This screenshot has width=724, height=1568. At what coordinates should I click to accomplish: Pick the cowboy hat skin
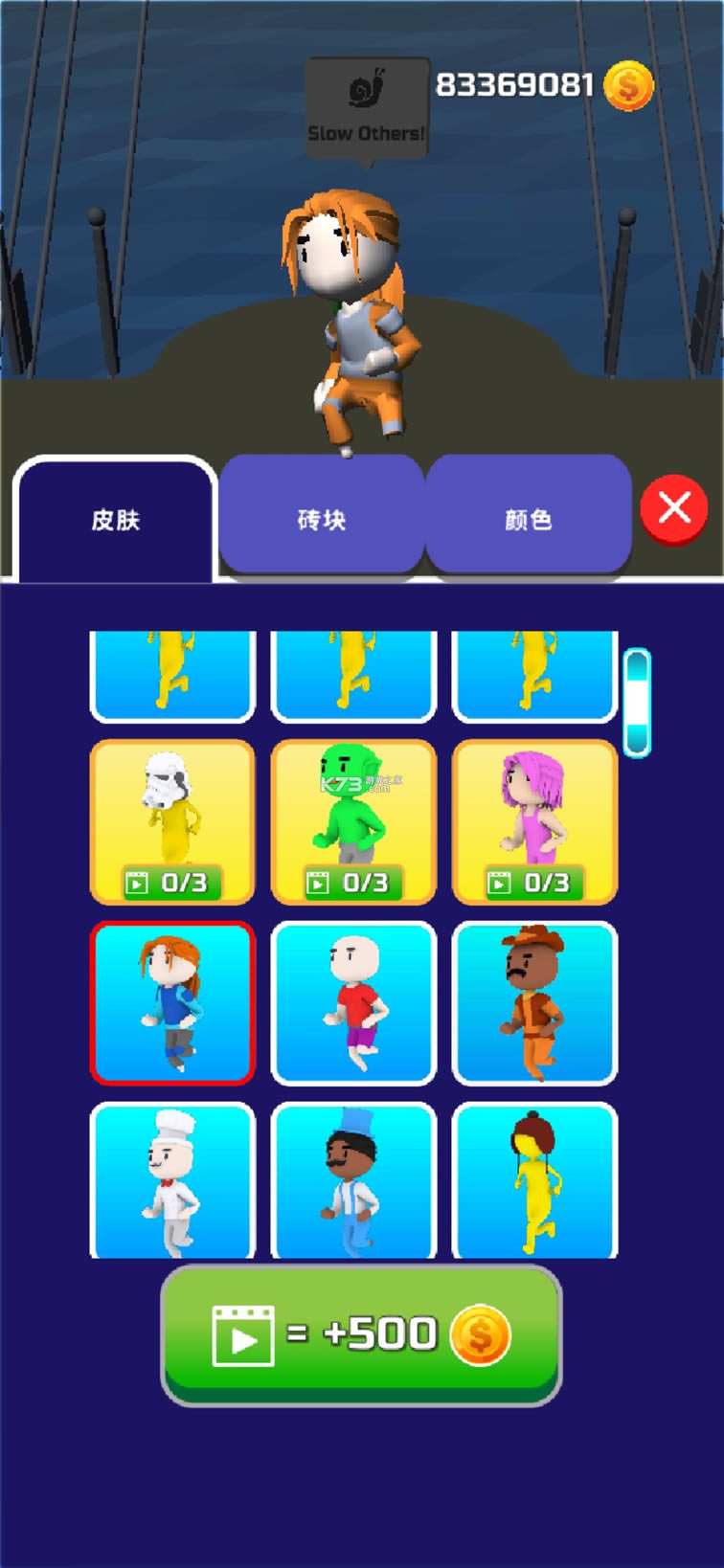pos(534,1003)
